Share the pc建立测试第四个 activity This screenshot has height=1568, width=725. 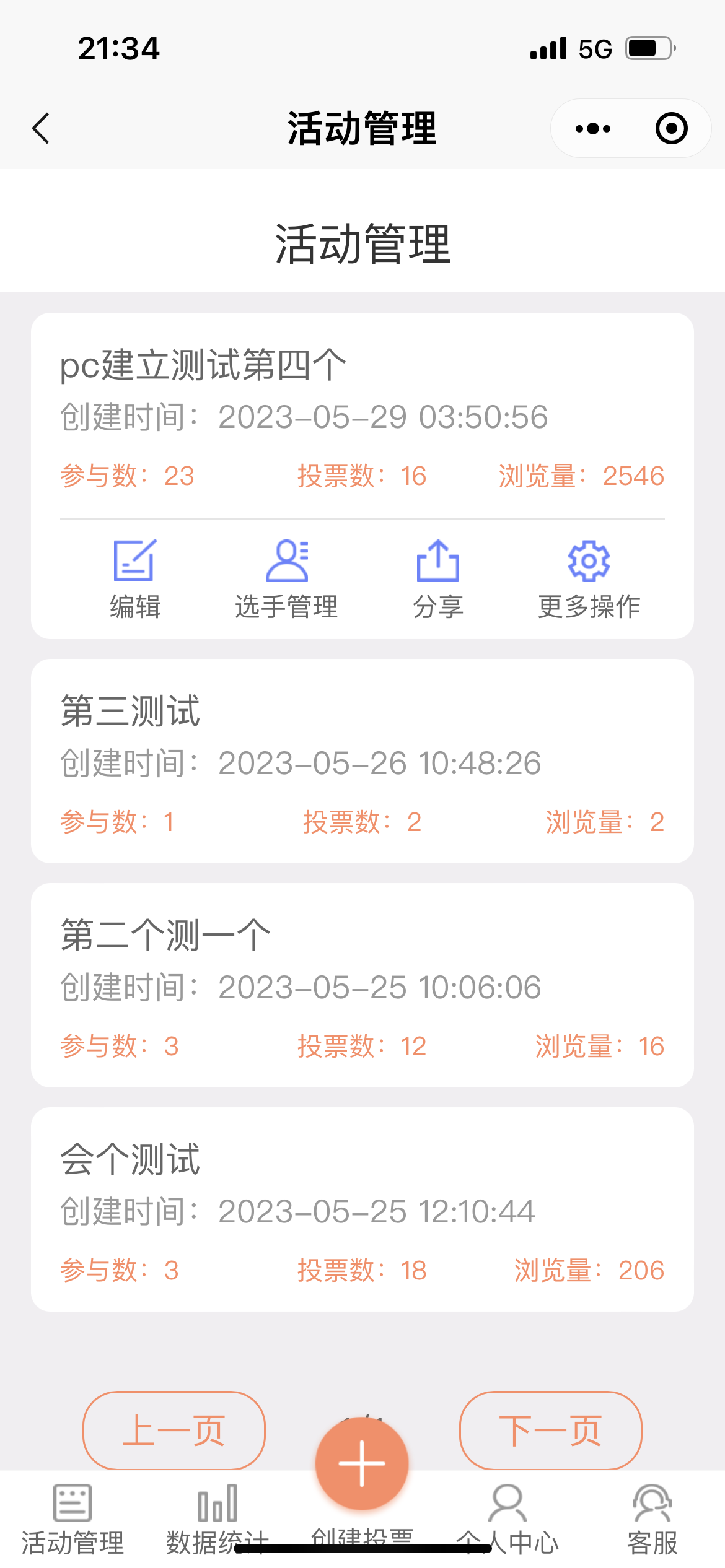click(438, 579)
